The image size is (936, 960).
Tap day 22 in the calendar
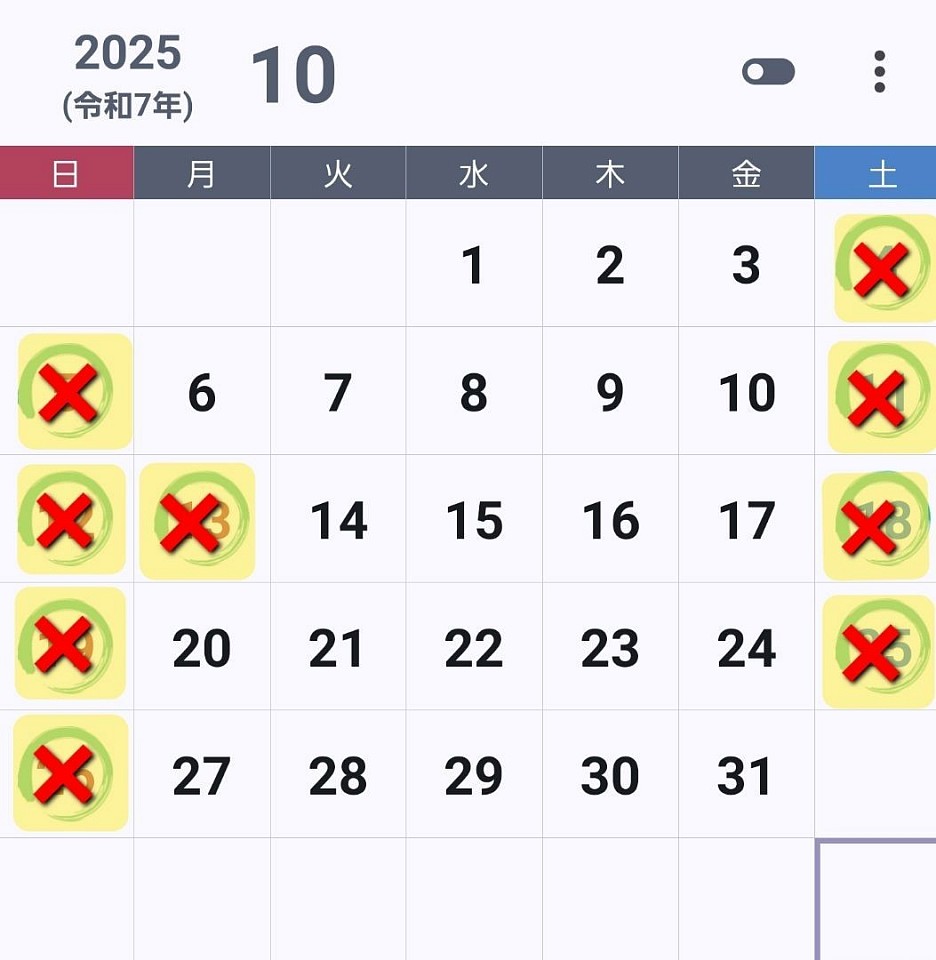pos(473,649)
